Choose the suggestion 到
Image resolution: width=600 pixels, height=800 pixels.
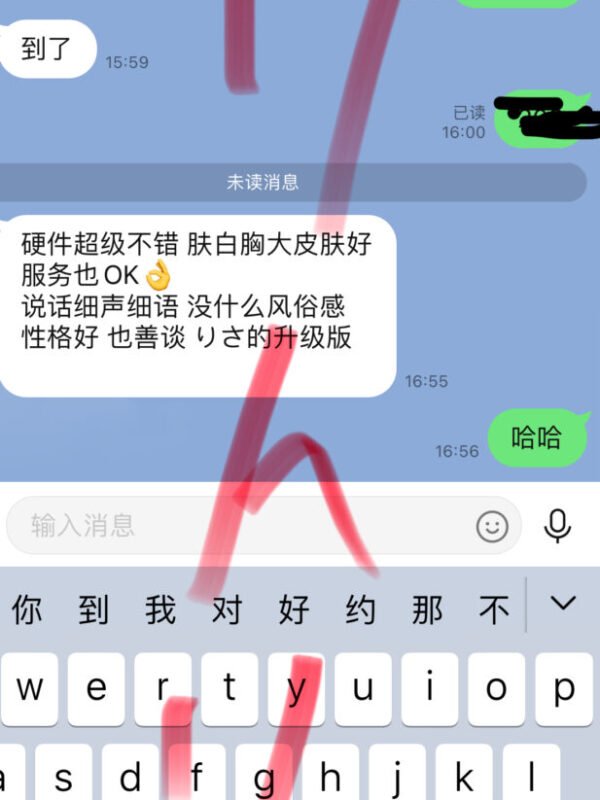pos(94,609)
